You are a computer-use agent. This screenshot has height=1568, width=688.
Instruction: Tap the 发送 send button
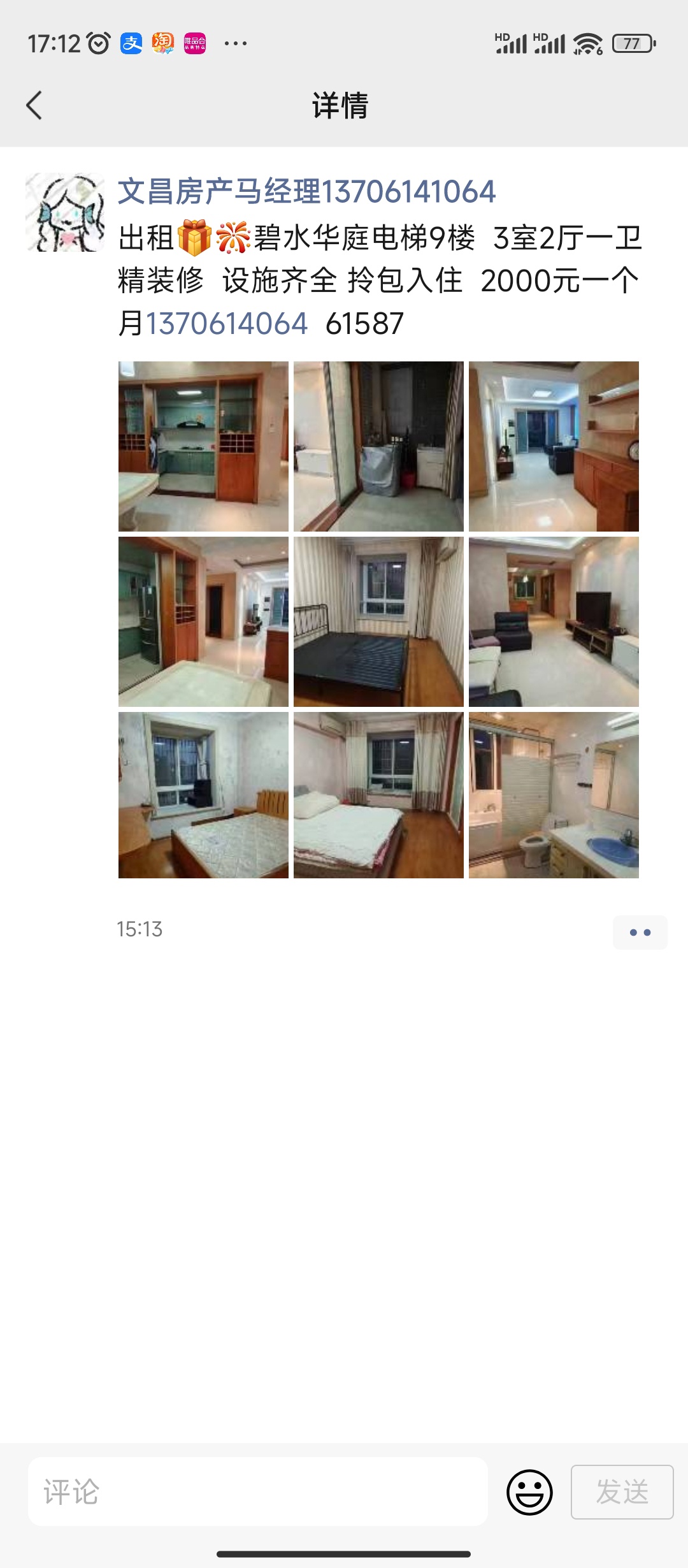point(622,1492)
